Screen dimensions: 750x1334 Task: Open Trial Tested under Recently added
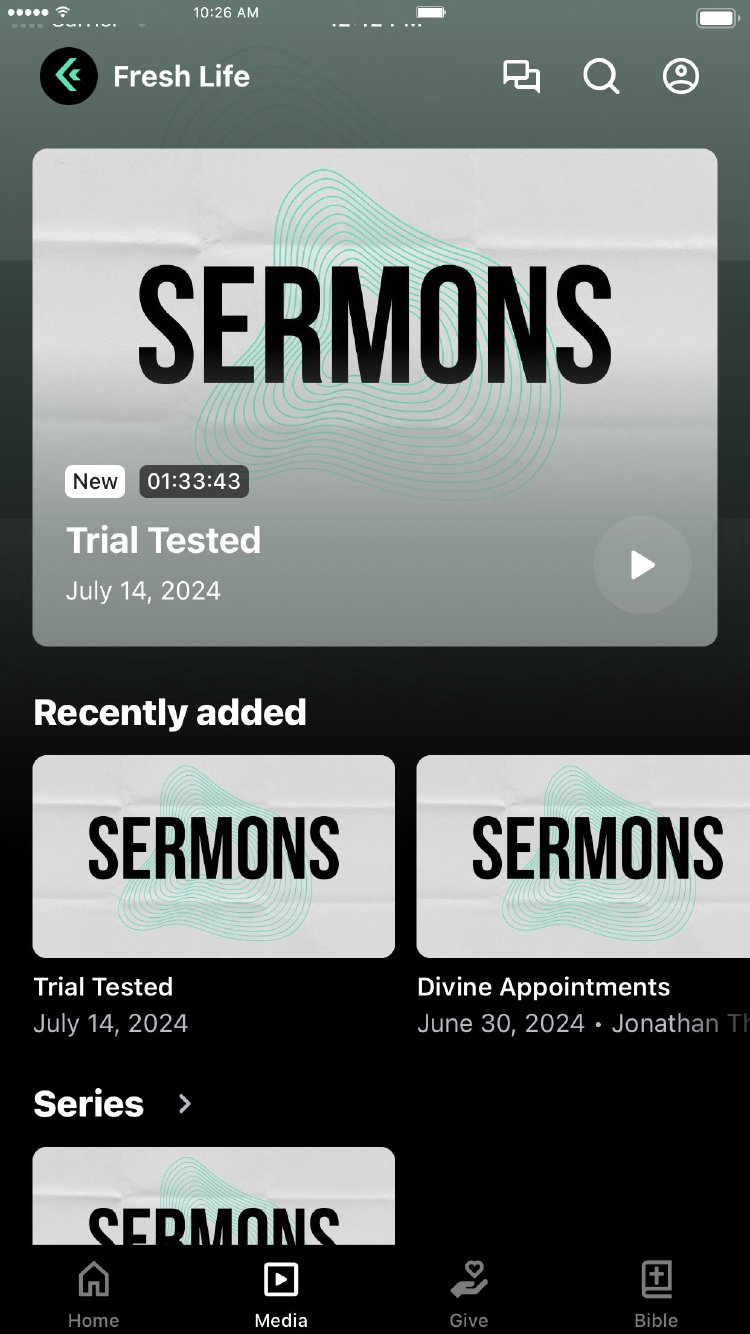[213, 856]
